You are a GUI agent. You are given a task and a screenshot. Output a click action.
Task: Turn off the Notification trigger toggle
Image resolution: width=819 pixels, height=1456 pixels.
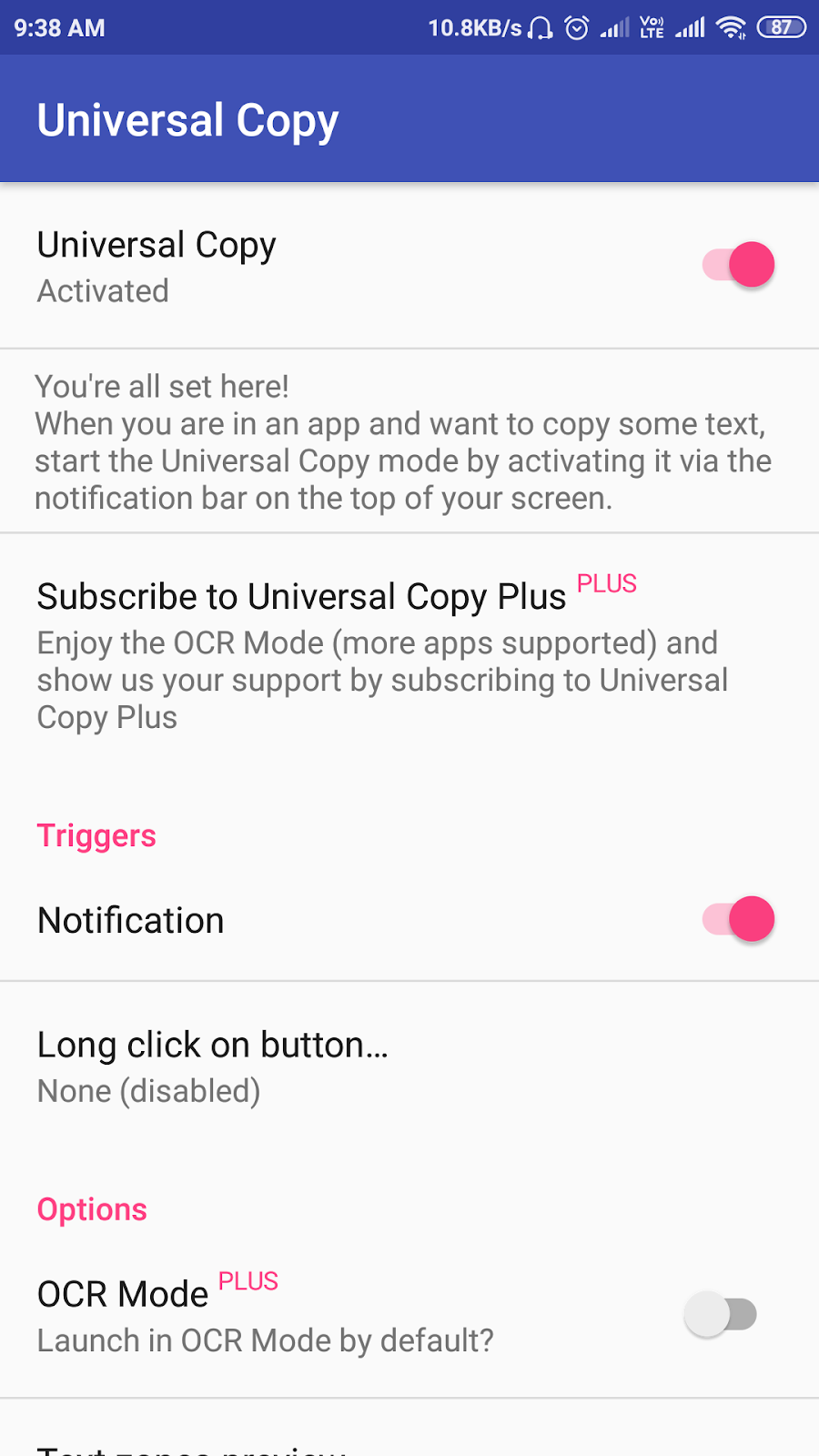737,919
